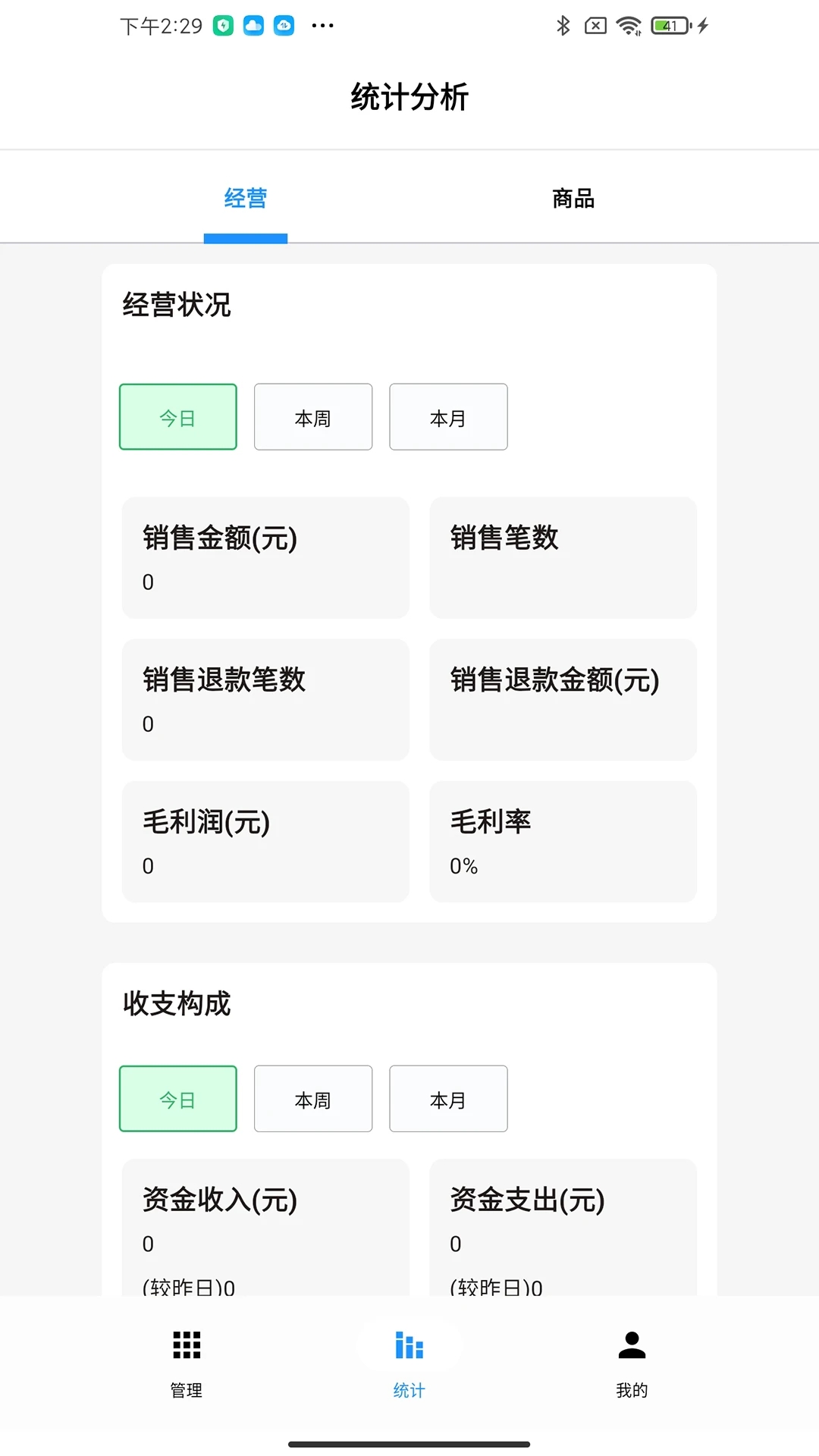Choose 本周 under 收支构成
This screenshot has width=819, height=1456.
pyautogui.click(x=313, y=1099)
